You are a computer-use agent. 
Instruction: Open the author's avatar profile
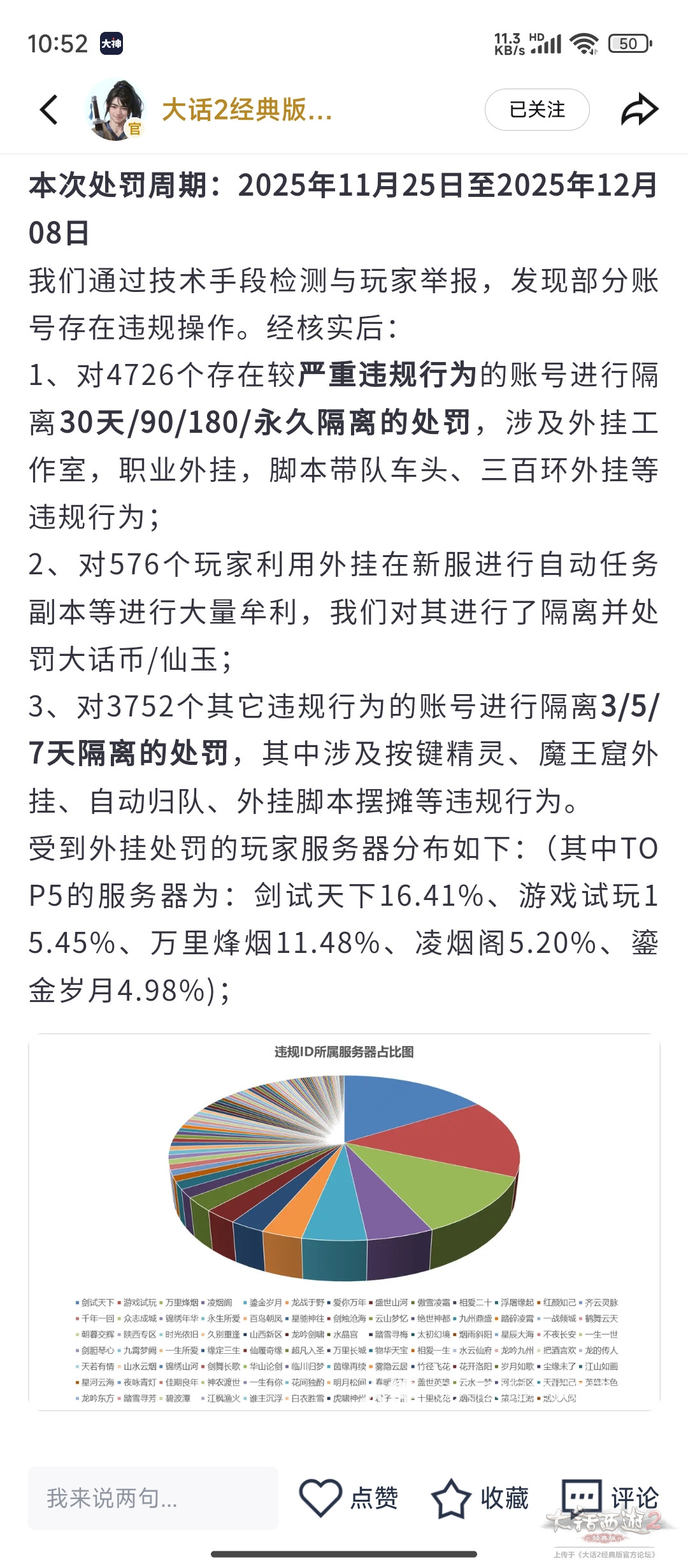(x=115, y=110)
